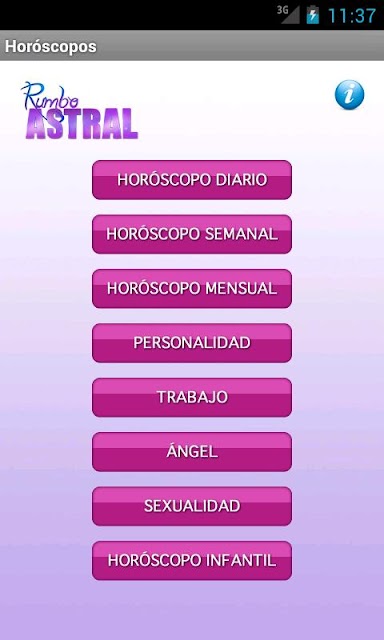This screenshot has width=384, height=640.
Task: Select Horóscopo Semanal
Action: (x=192, y=234)
